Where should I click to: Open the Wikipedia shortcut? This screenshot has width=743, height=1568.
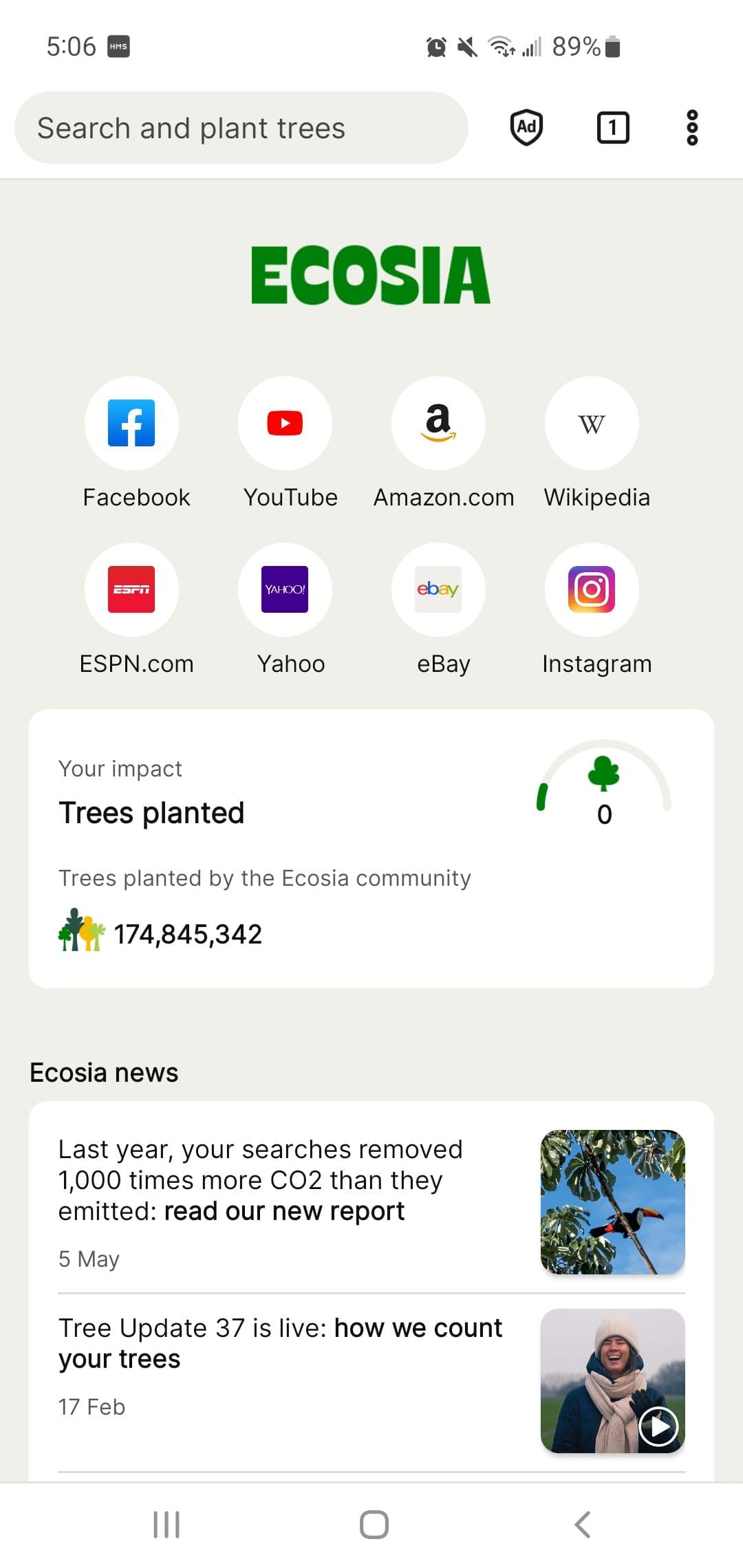[x=592, y=424]
